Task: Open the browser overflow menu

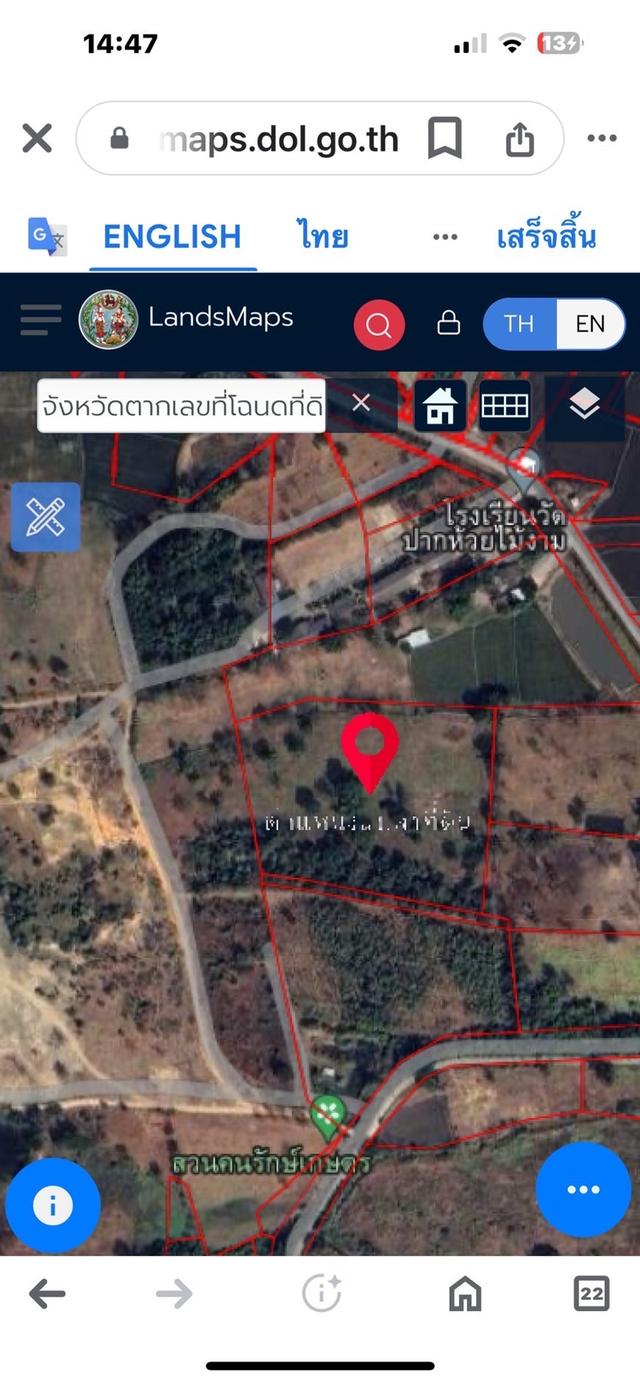Action: tap(602, 138)
